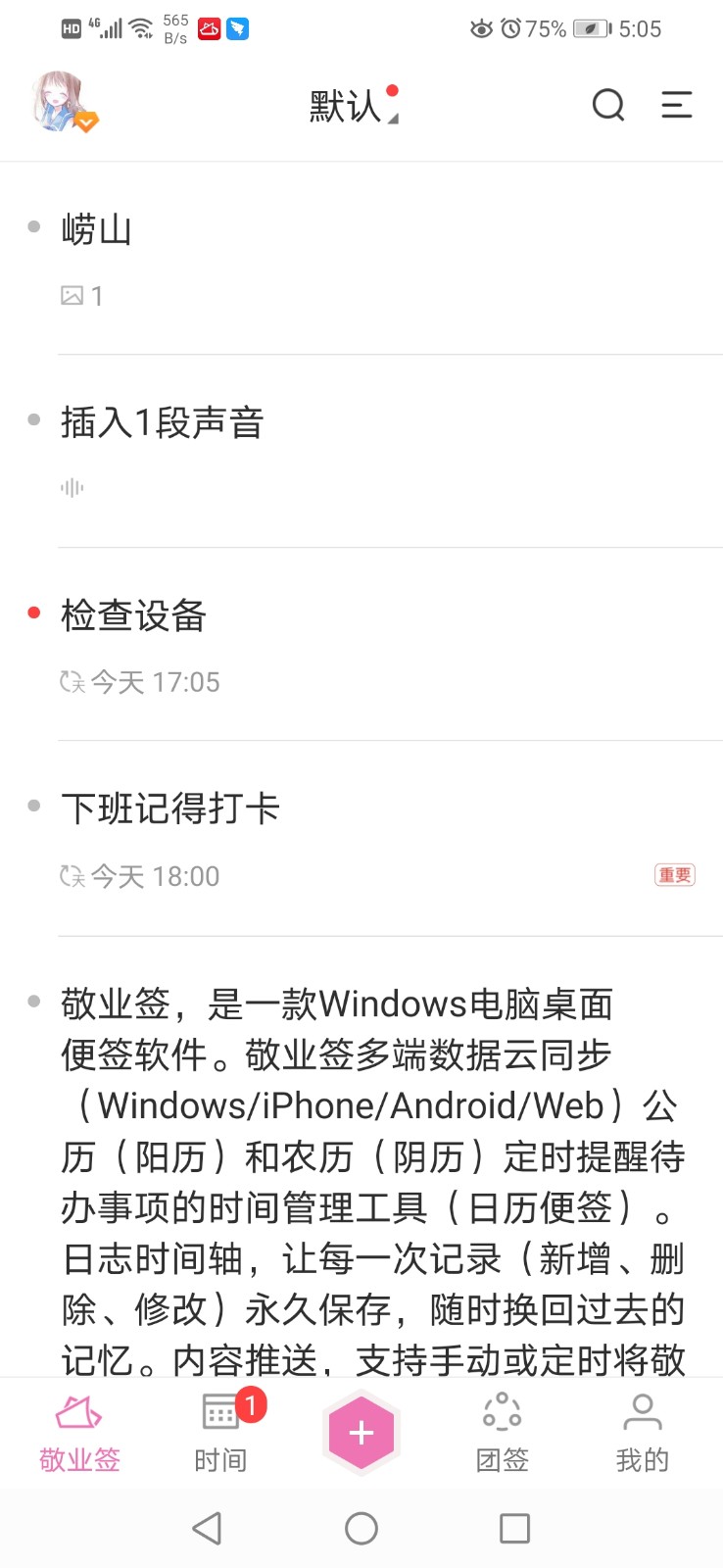Open the 插入1段声音 note

(163, 423)
